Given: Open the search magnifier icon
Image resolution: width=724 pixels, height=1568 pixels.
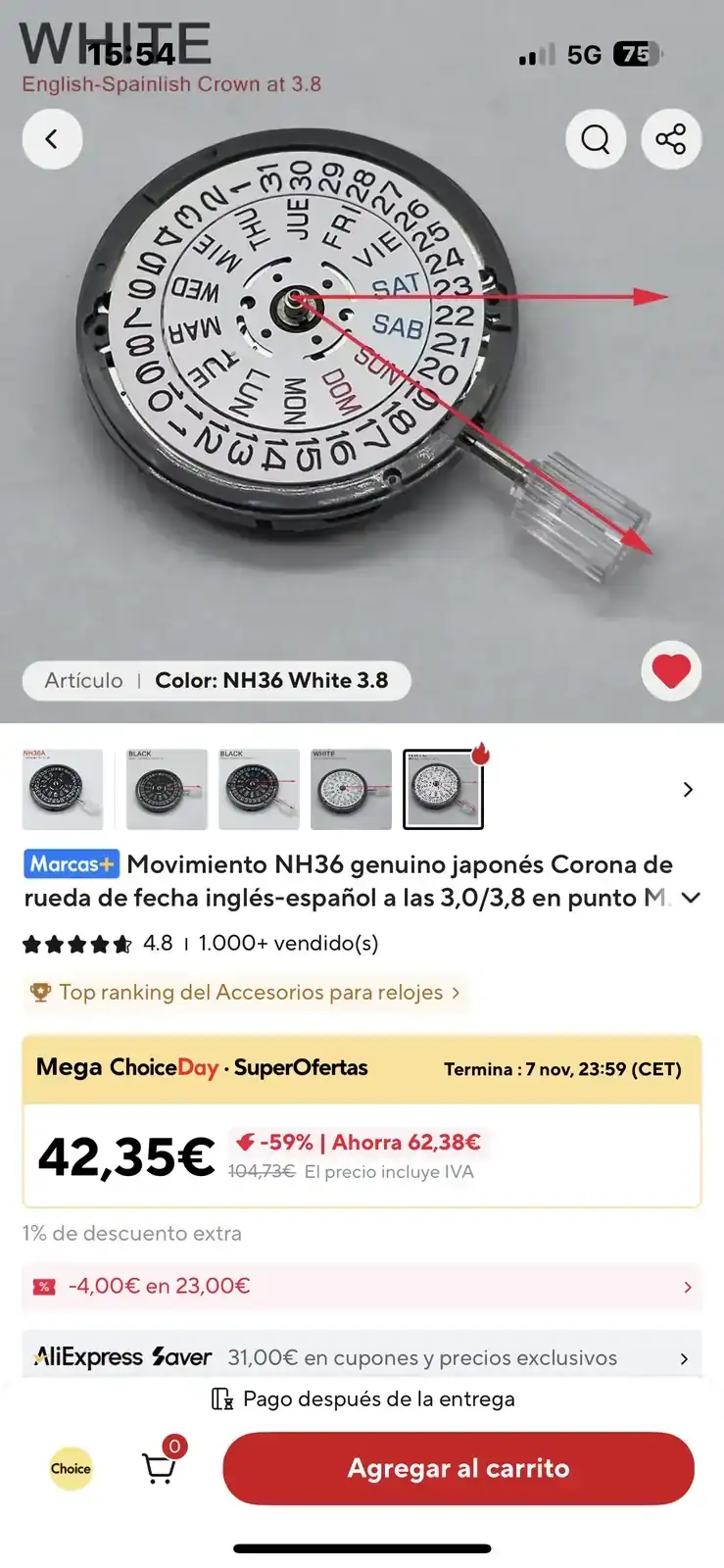Looking at the screenshot, I should (596, 139).
